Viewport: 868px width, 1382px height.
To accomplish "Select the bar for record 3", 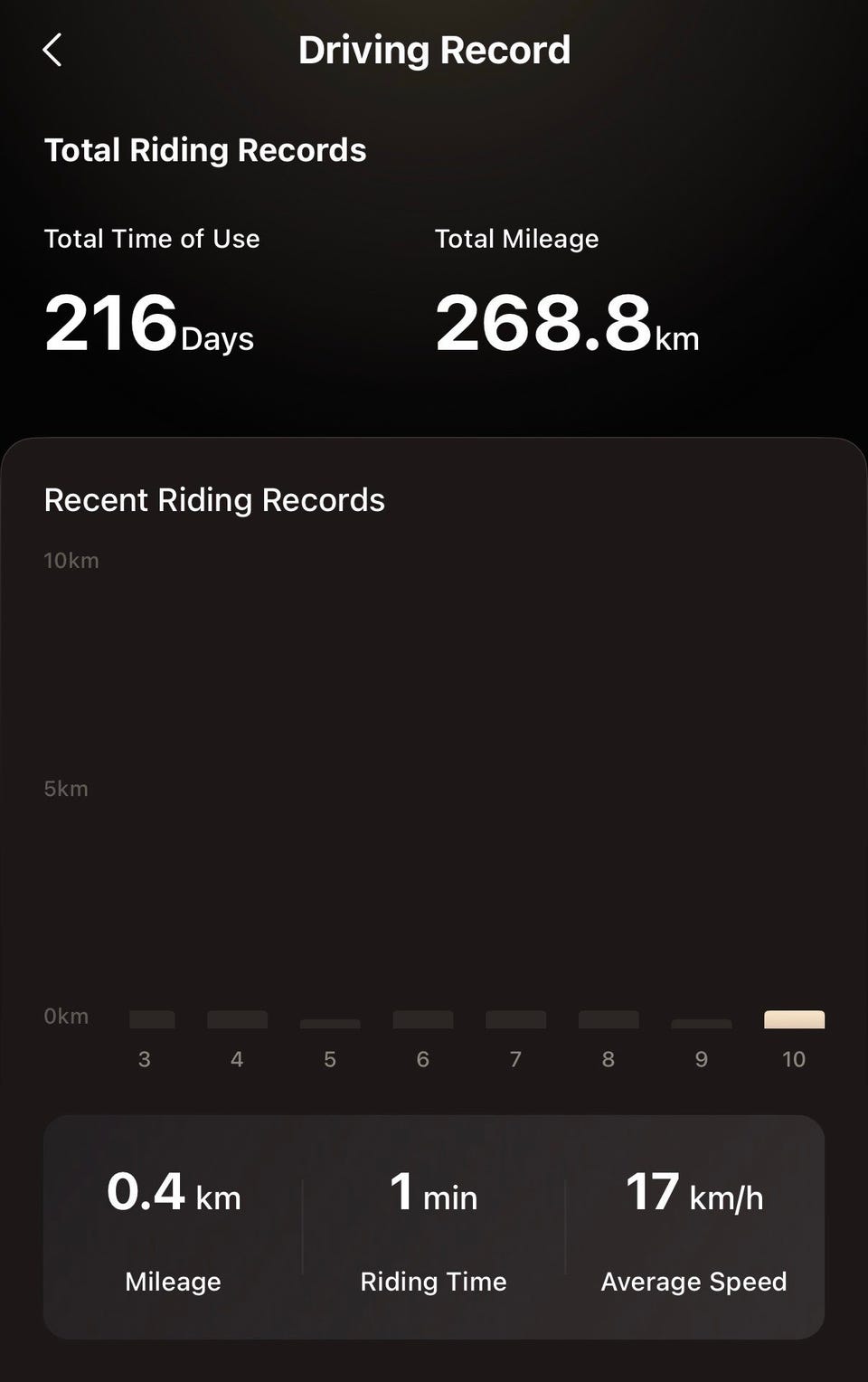I will click(152, 1019).
